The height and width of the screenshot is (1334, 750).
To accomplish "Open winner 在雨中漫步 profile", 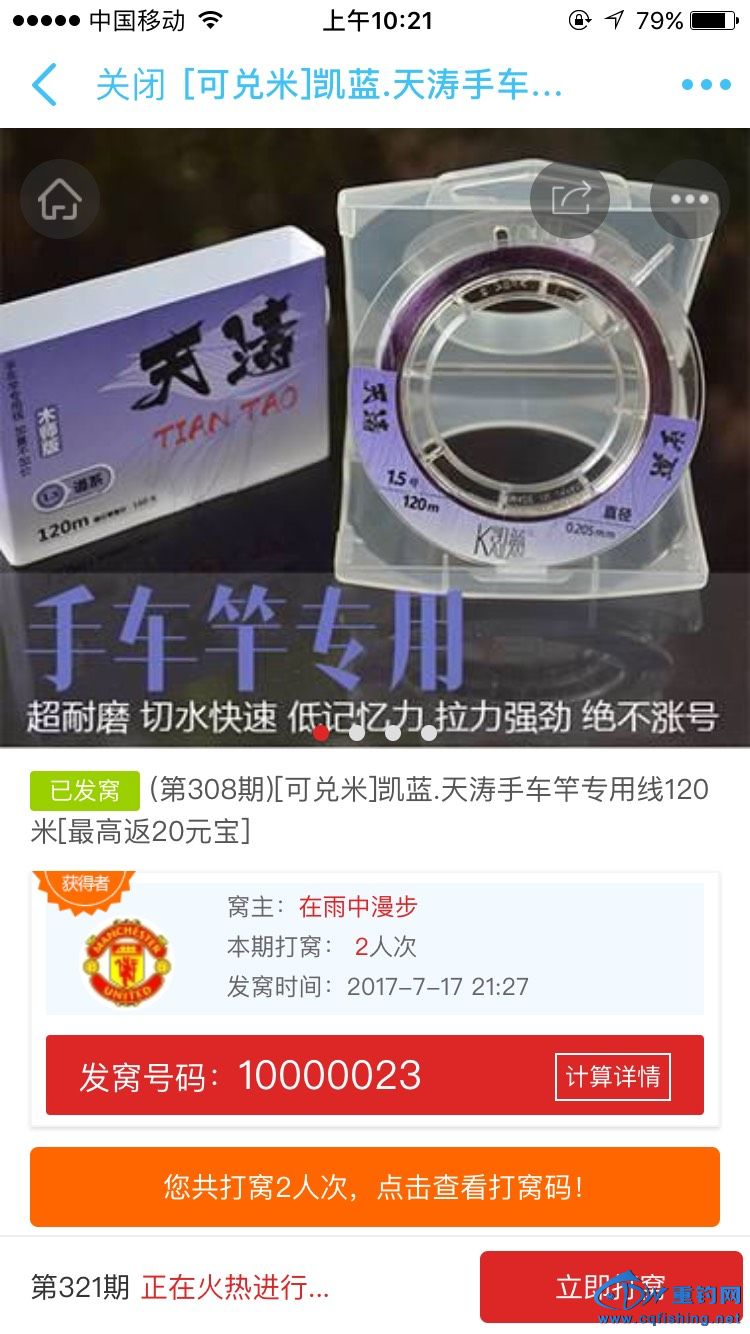I will click(x=357, y=907).
